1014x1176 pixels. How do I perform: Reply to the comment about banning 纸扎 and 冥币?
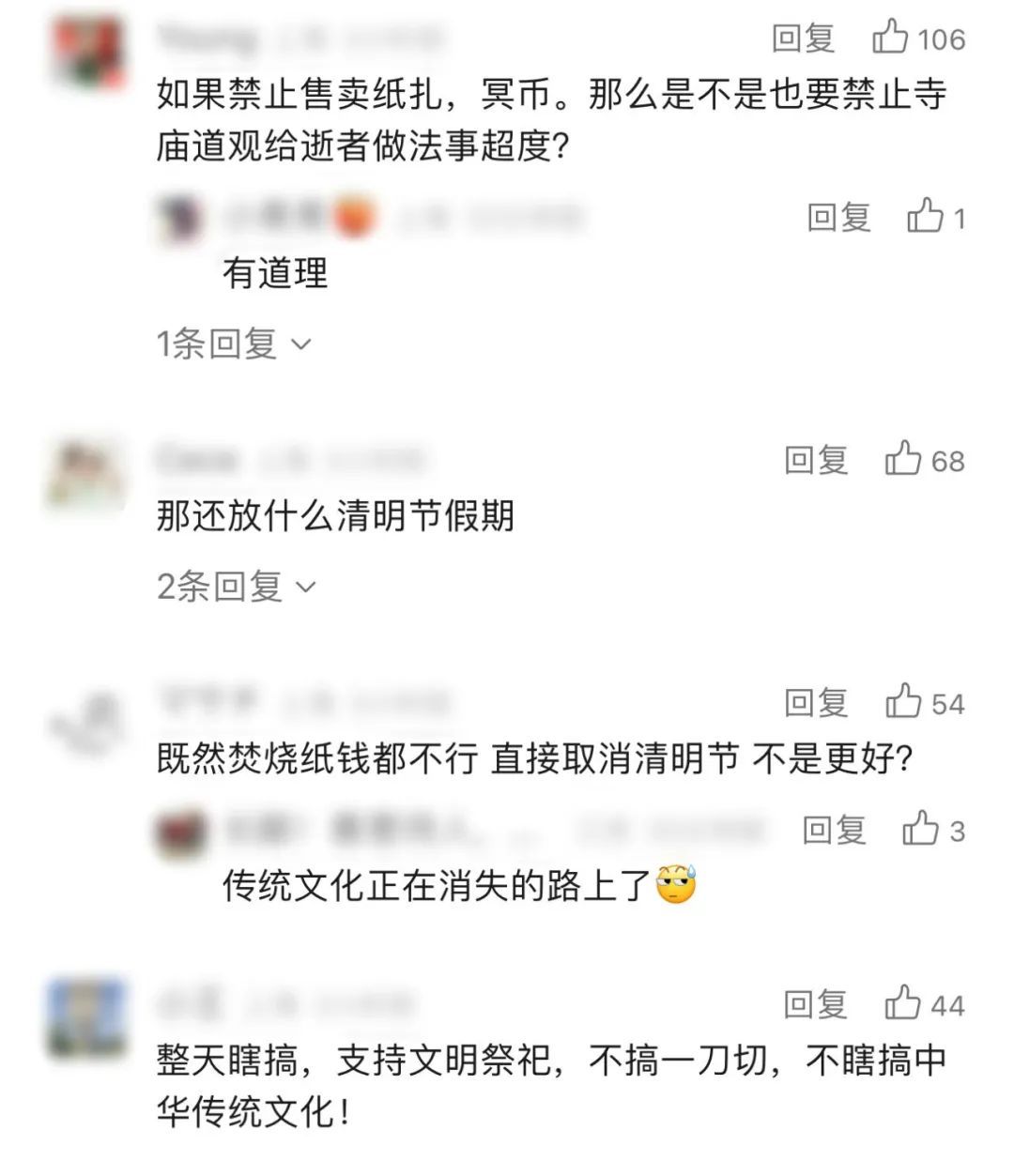804,38
